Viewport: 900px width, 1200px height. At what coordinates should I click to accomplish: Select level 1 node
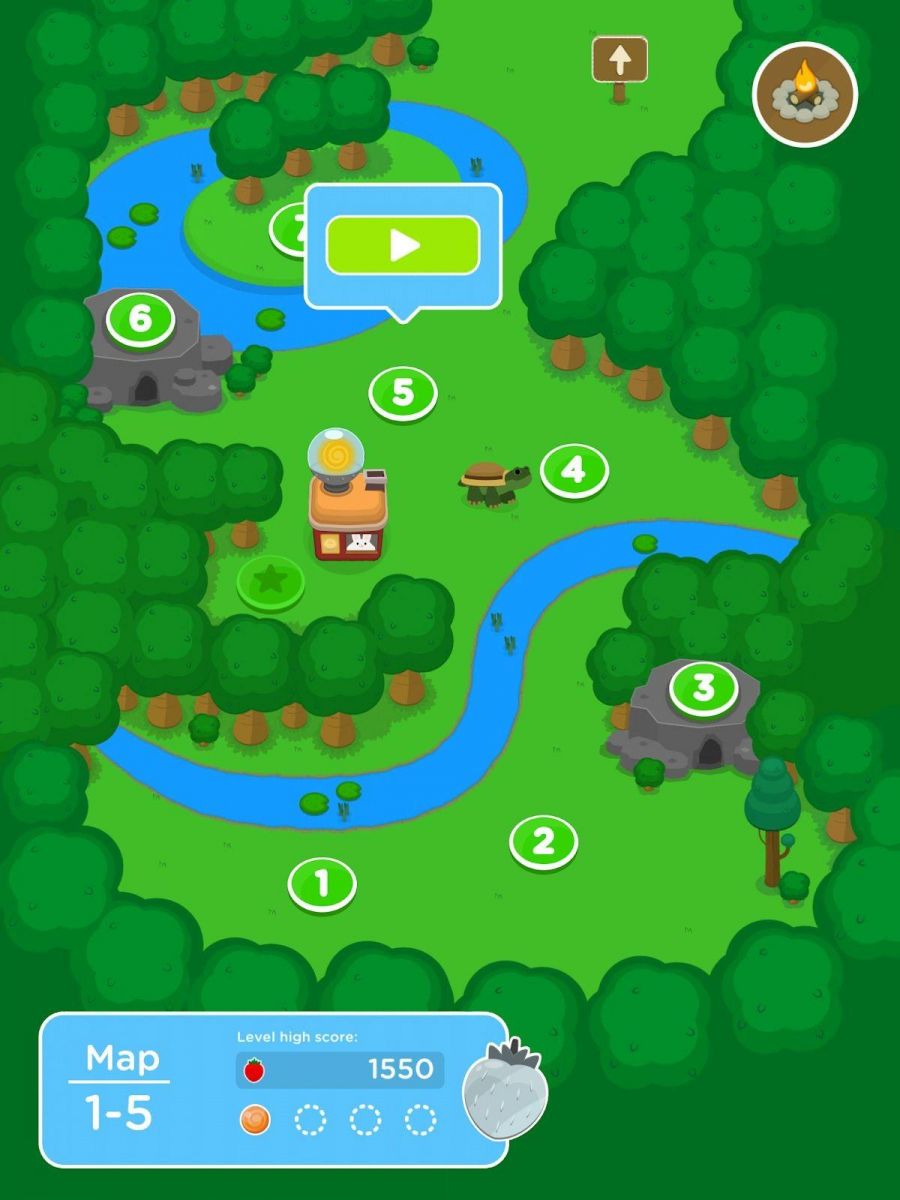pos(322,883)
